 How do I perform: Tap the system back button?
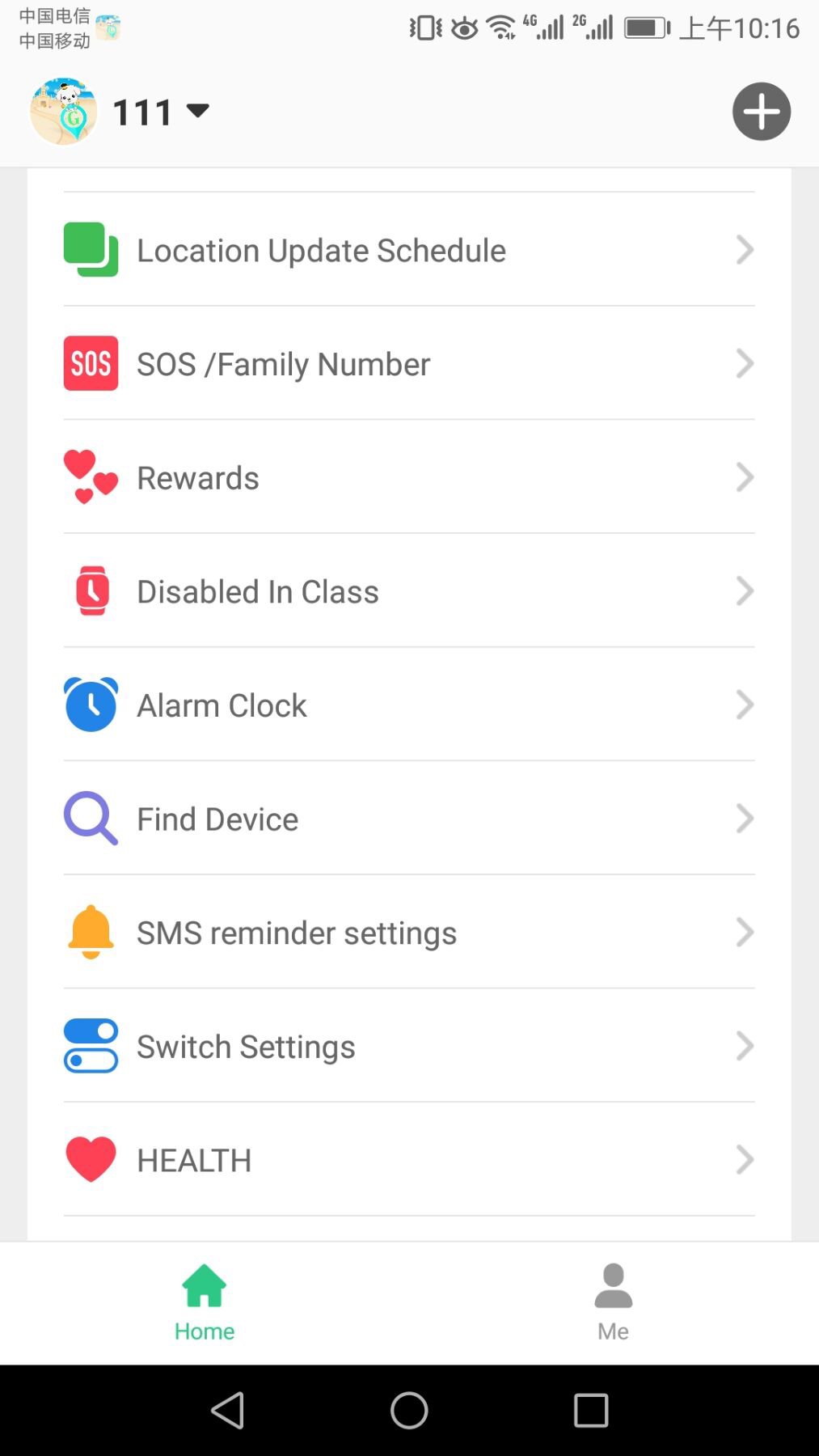coord(227,1410)
